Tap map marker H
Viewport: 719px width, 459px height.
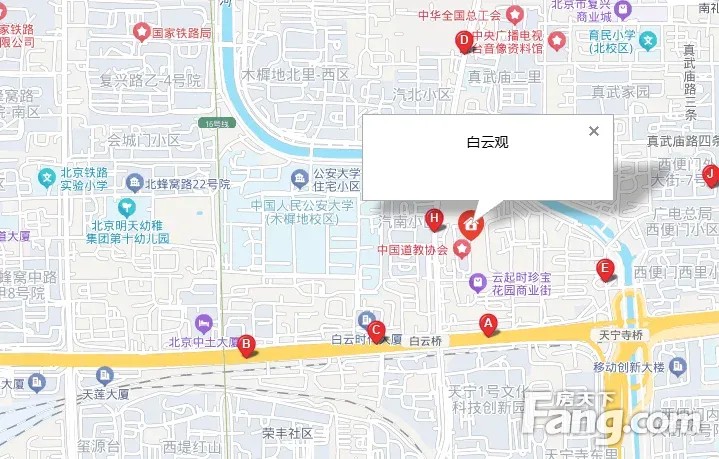click(x=434, y=218)
